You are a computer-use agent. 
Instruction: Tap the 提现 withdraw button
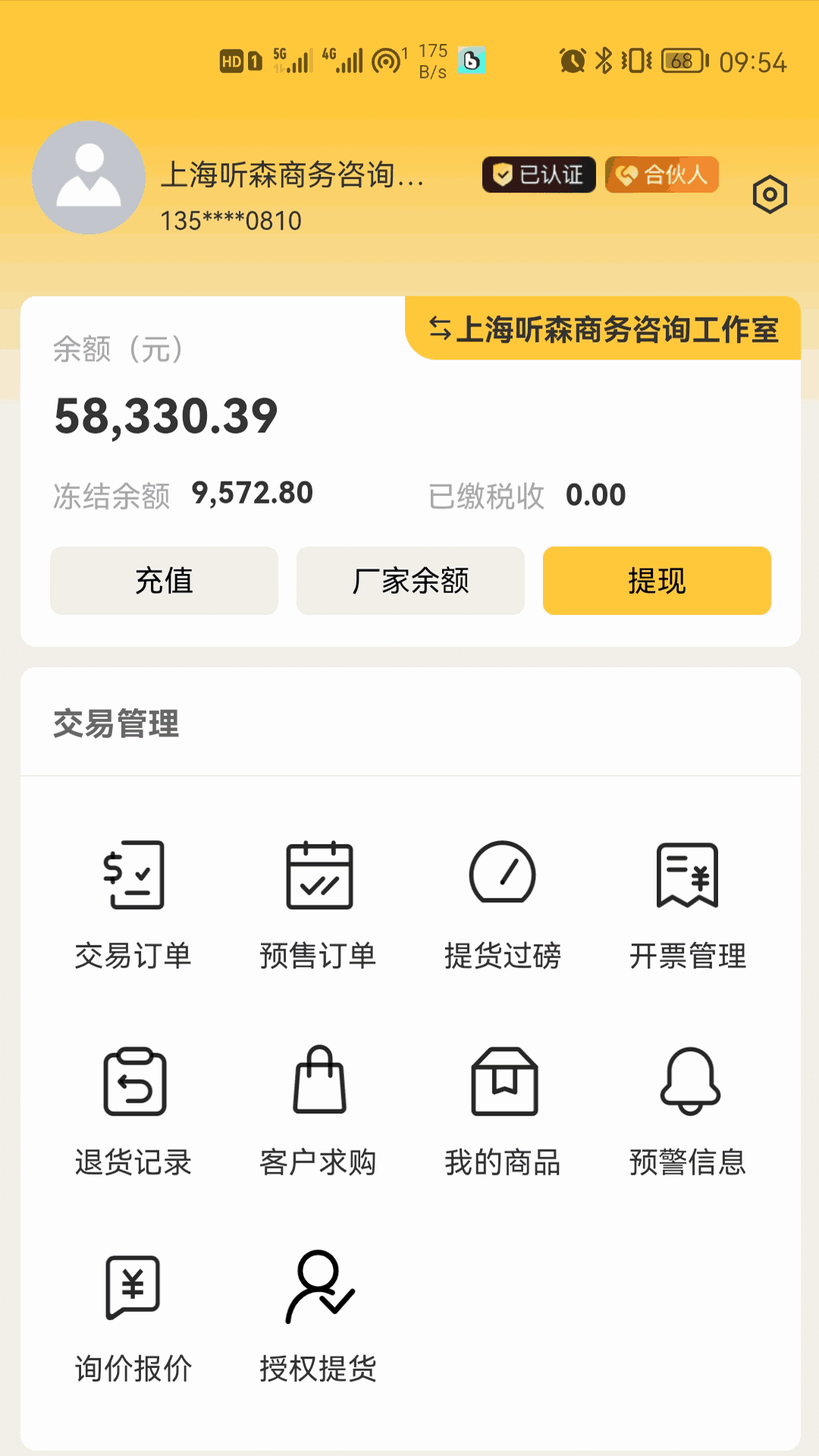pos(657,581)
